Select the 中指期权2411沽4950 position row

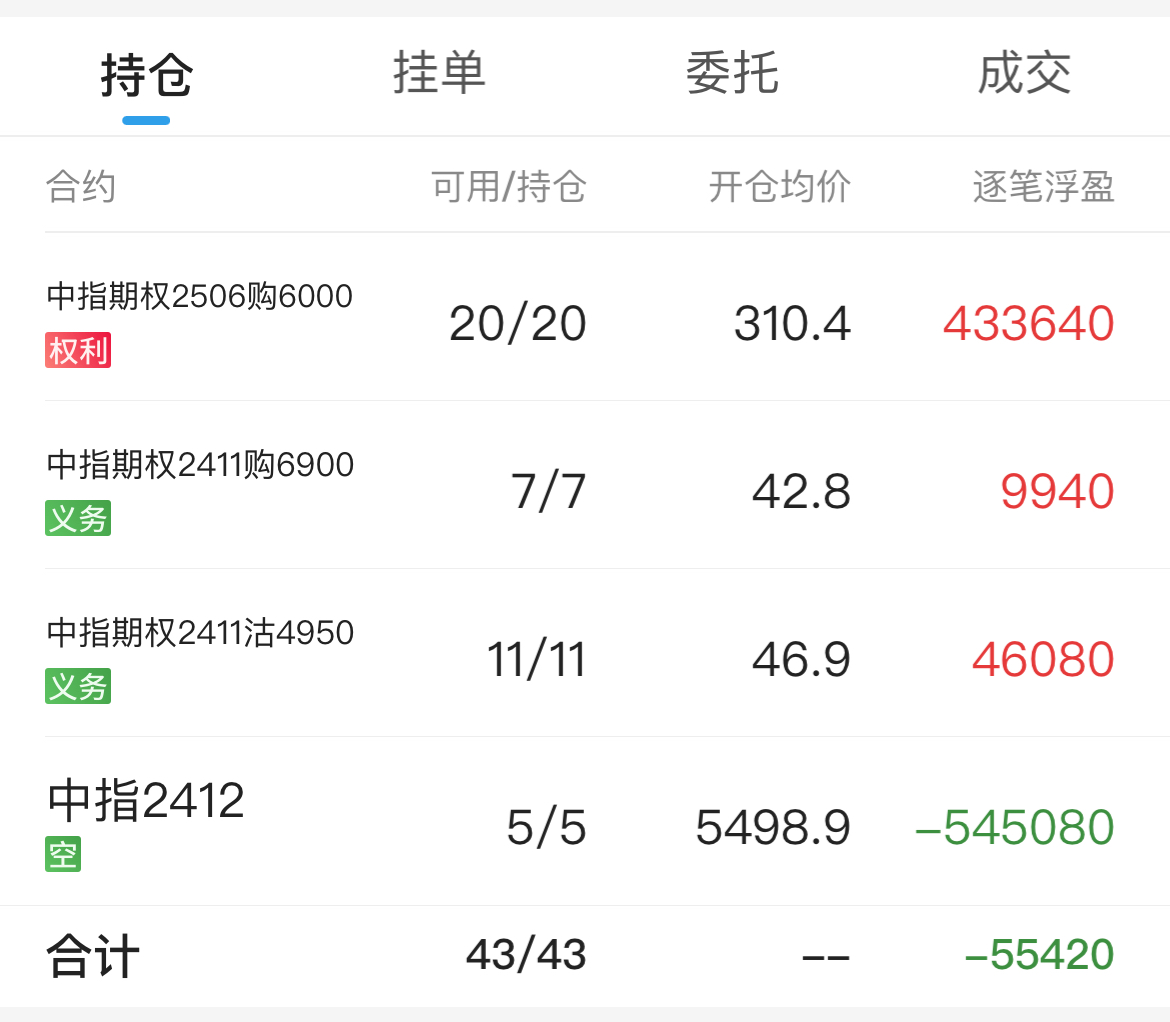click(585, 653)
